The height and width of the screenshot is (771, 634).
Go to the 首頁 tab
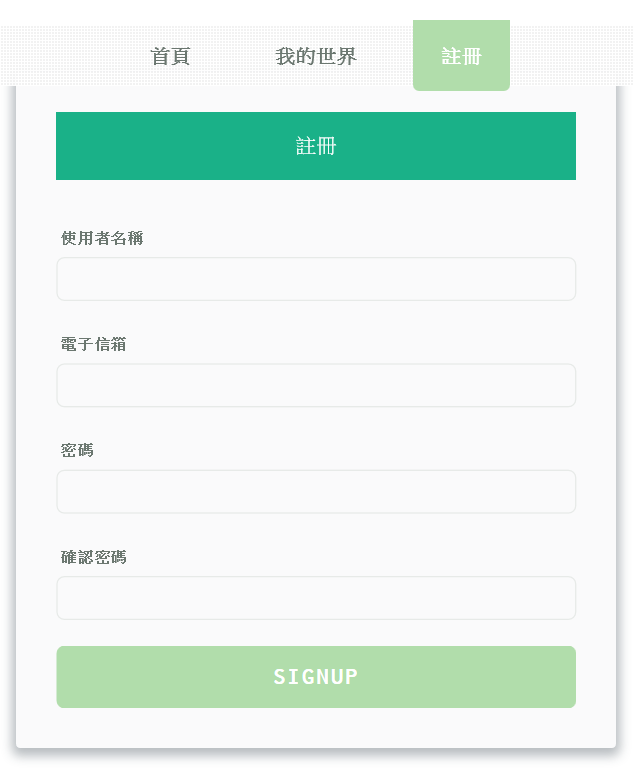[170, 56]
